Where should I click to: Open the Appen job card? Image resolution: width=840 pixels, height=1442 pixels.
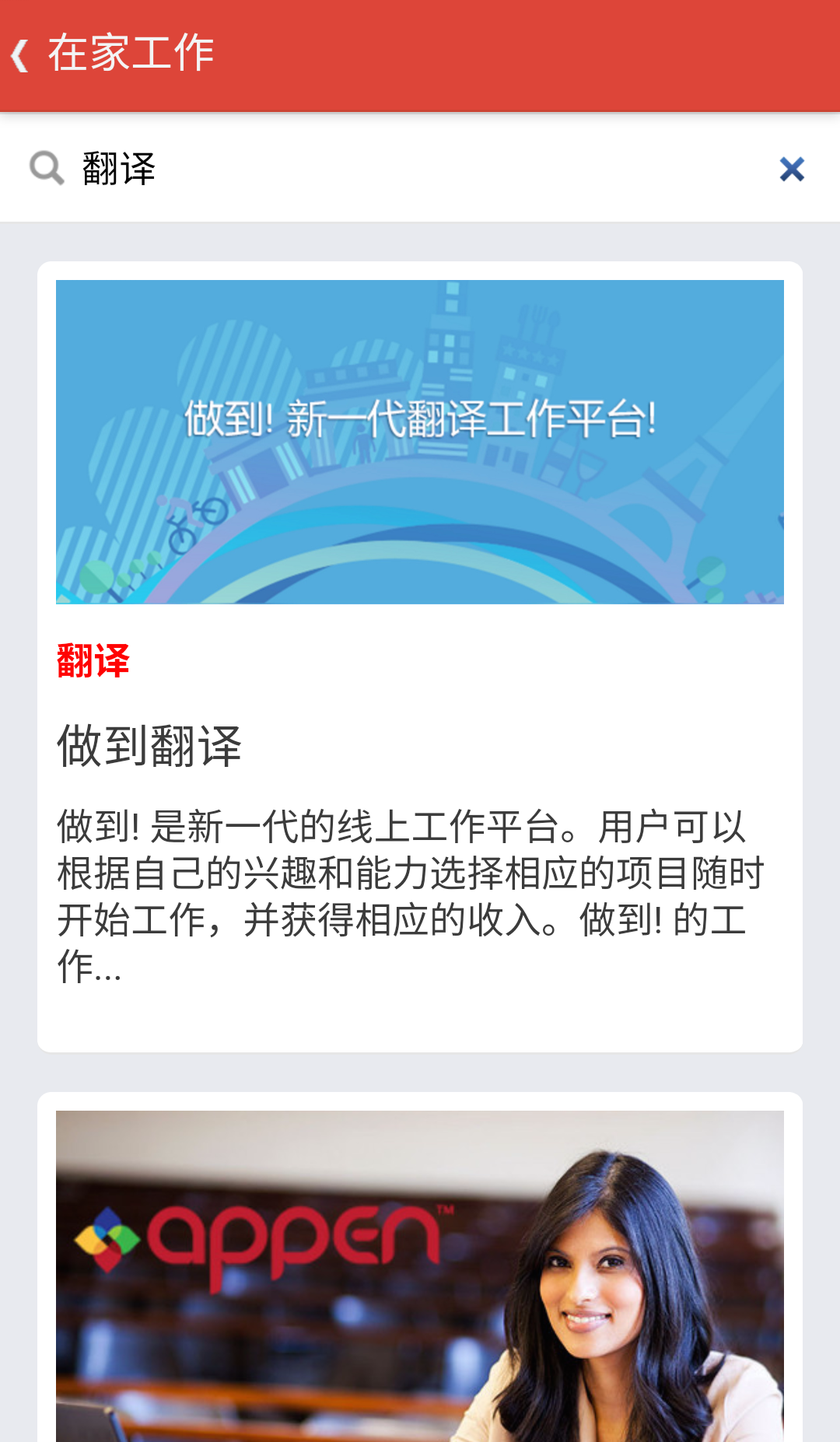[420, 1276]
